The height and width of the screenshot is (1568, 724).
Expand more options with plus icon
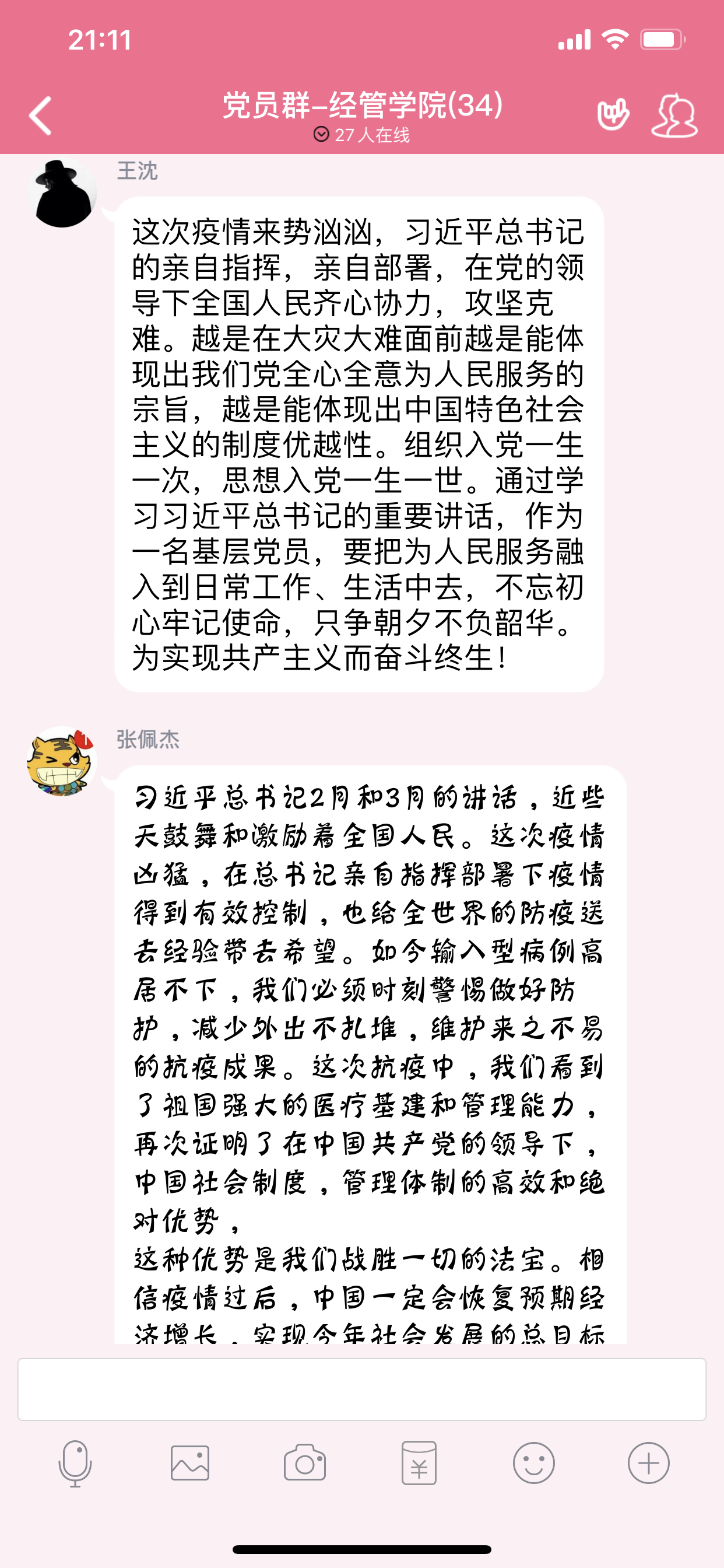point(649,1462)
